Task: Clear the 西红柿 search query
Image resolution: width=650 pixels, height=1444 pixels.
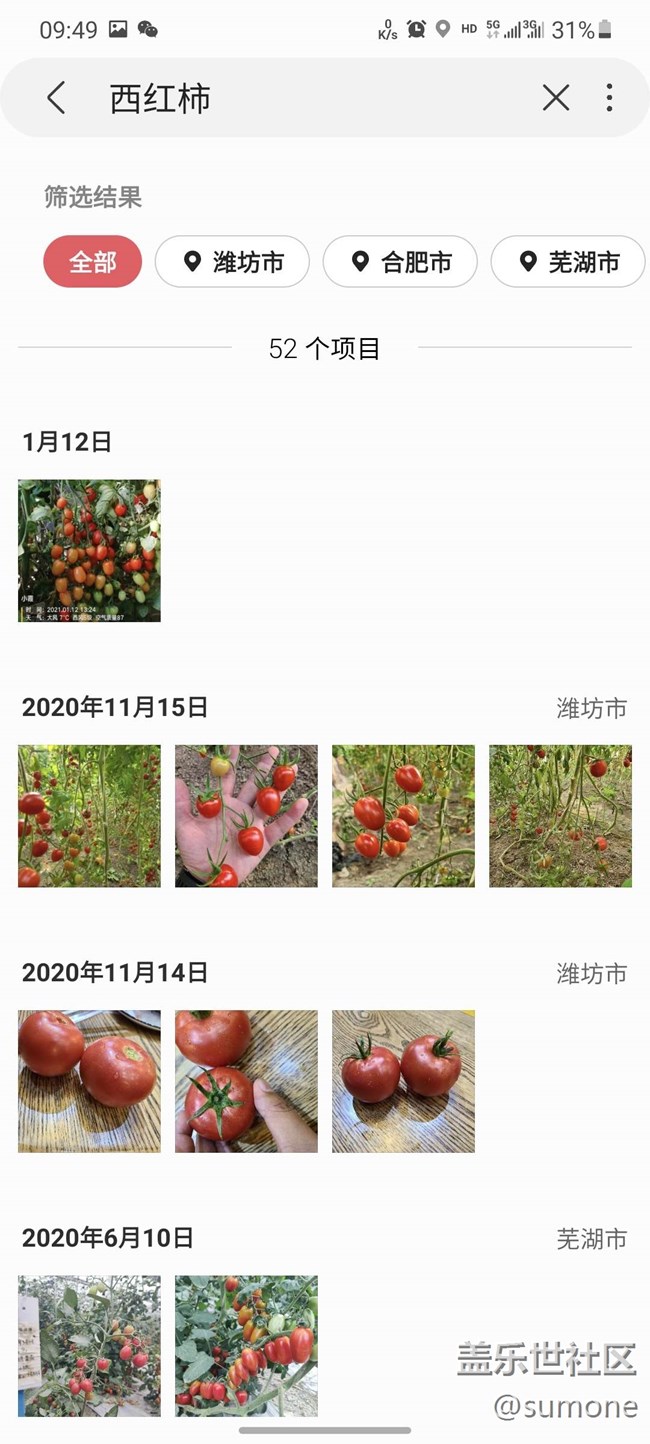Action: pos(556,98)
